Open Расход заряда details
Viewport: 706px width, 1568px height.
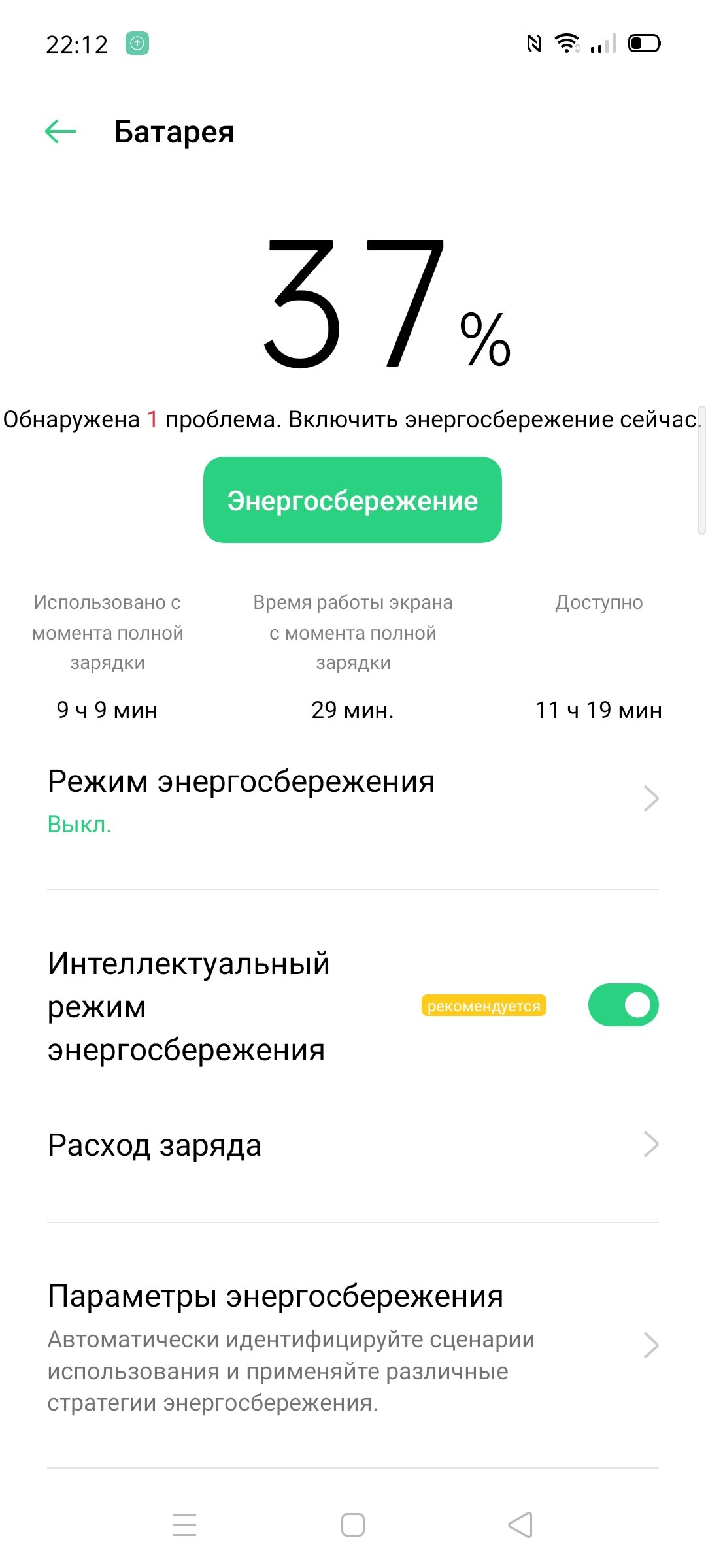tap(353, 1145)
